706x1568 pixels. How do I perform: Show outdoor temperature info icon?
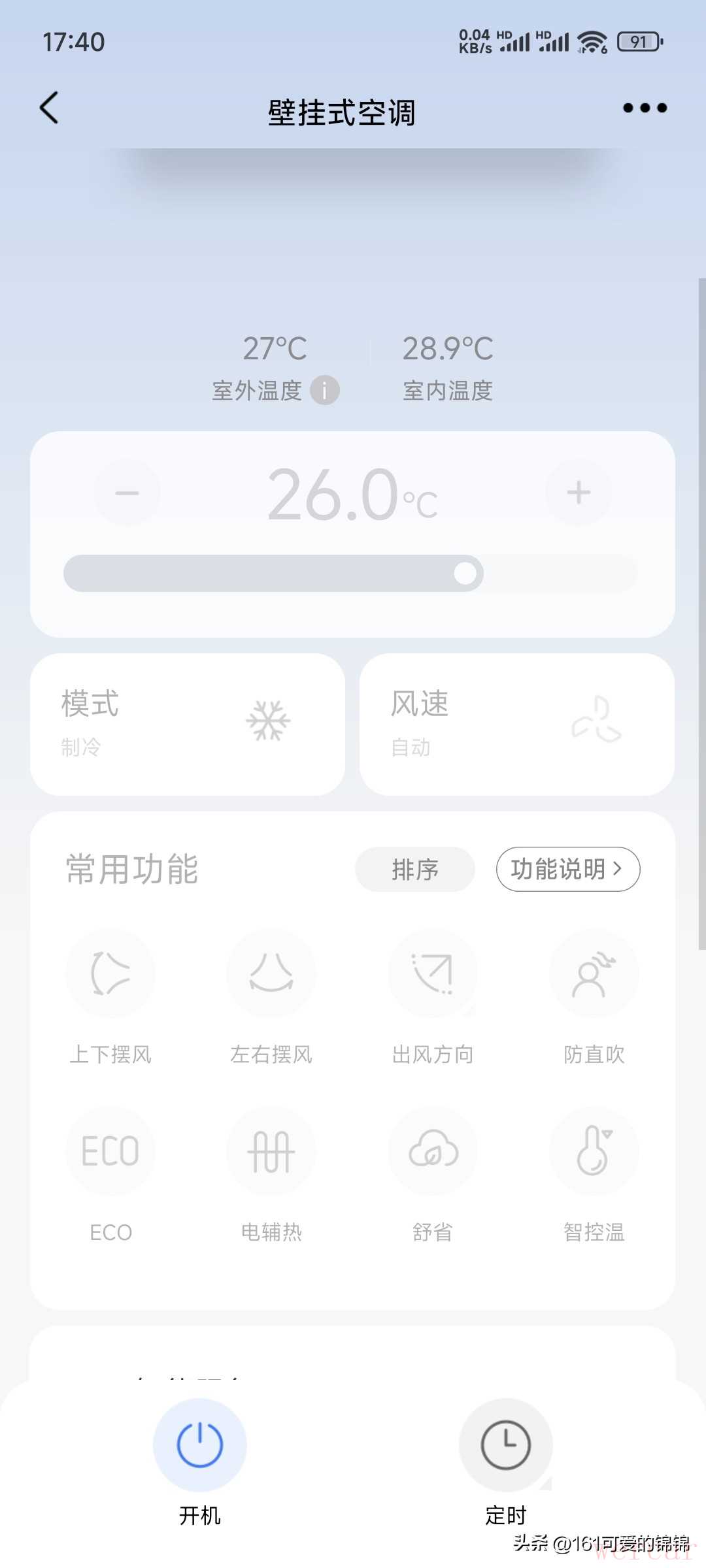click(324, 391)
